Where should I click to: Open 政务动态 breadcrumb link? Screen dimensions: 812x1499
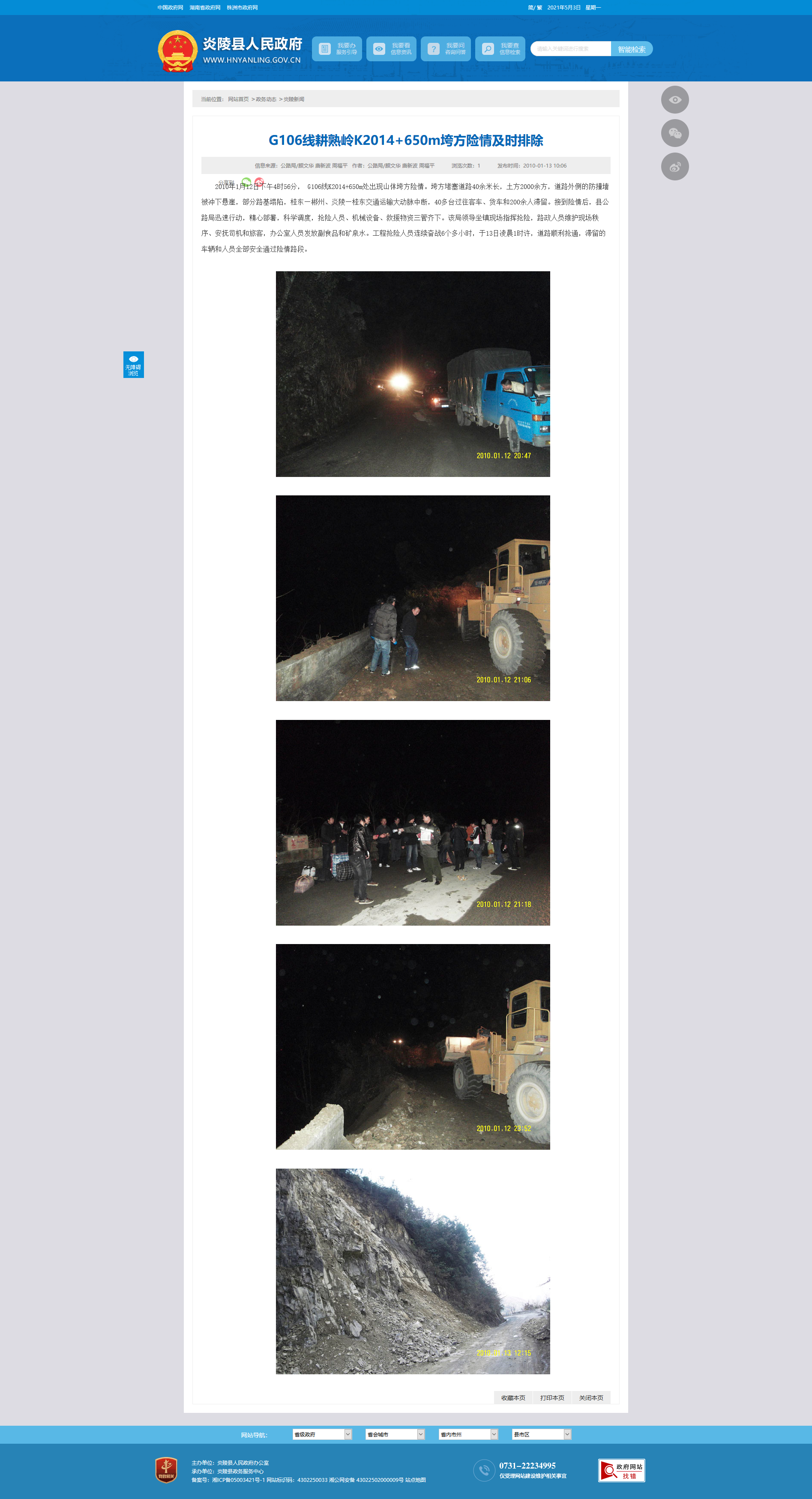tap(266, 99)
